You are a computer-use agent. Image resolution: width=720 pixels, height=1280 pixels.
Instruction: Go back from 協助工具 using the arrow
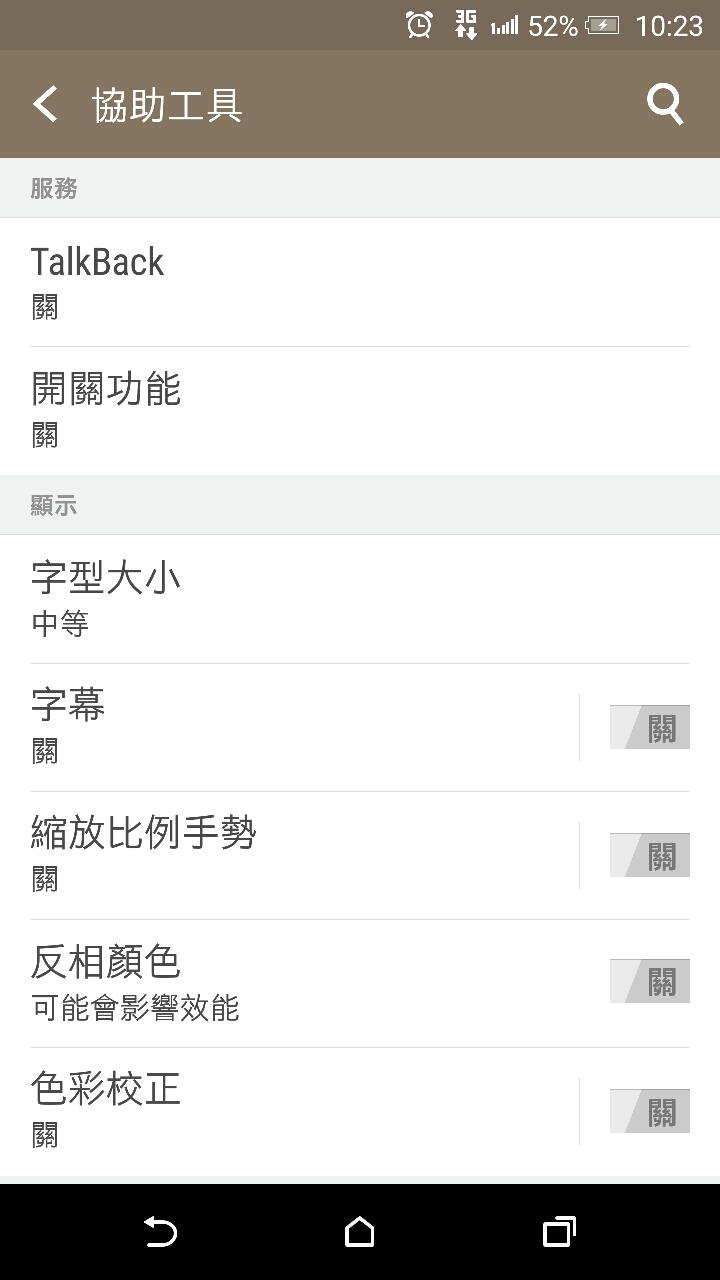[x=45, y=104]
